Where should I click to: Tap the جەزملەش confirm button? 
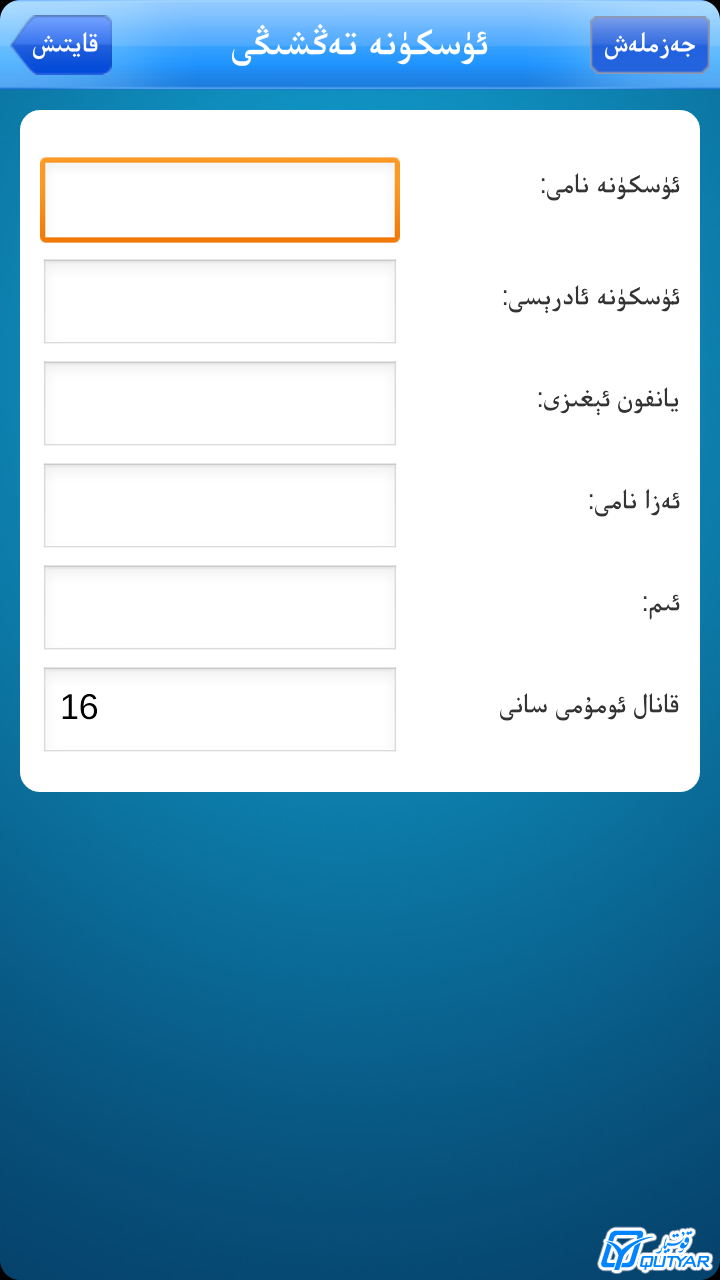(x=649, y=45)
